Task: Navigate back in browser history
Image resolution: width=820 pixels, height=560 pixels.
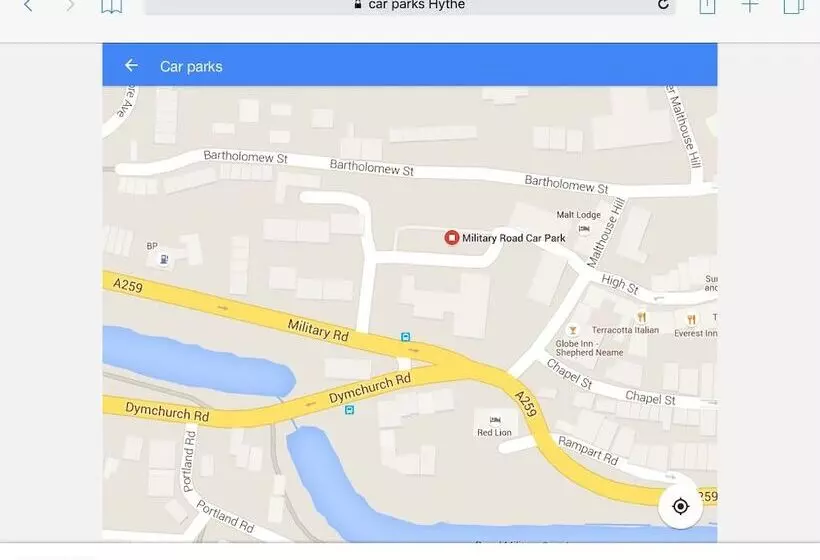Action: click(28, 6)
